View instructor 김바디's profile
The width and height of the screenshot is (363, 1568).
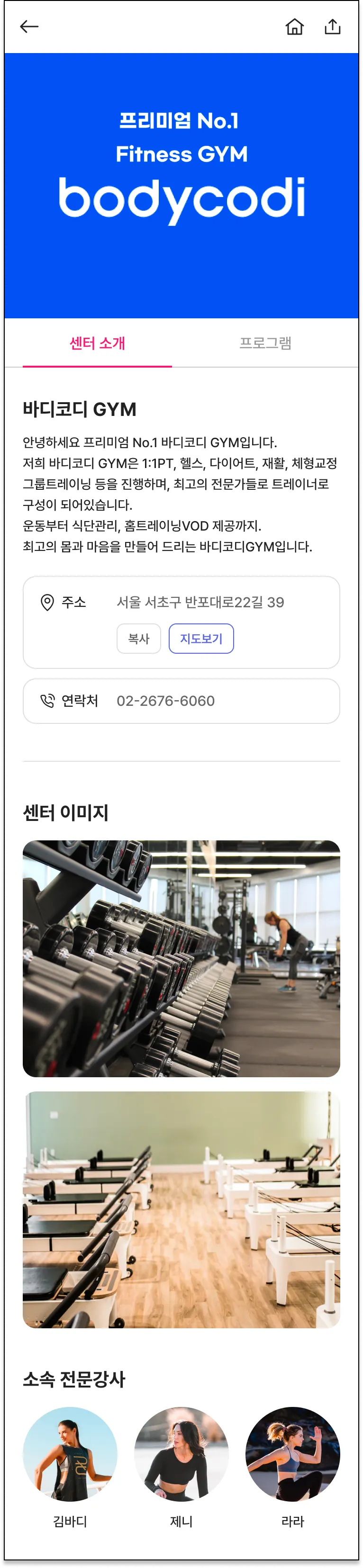tap(70, 1454)
